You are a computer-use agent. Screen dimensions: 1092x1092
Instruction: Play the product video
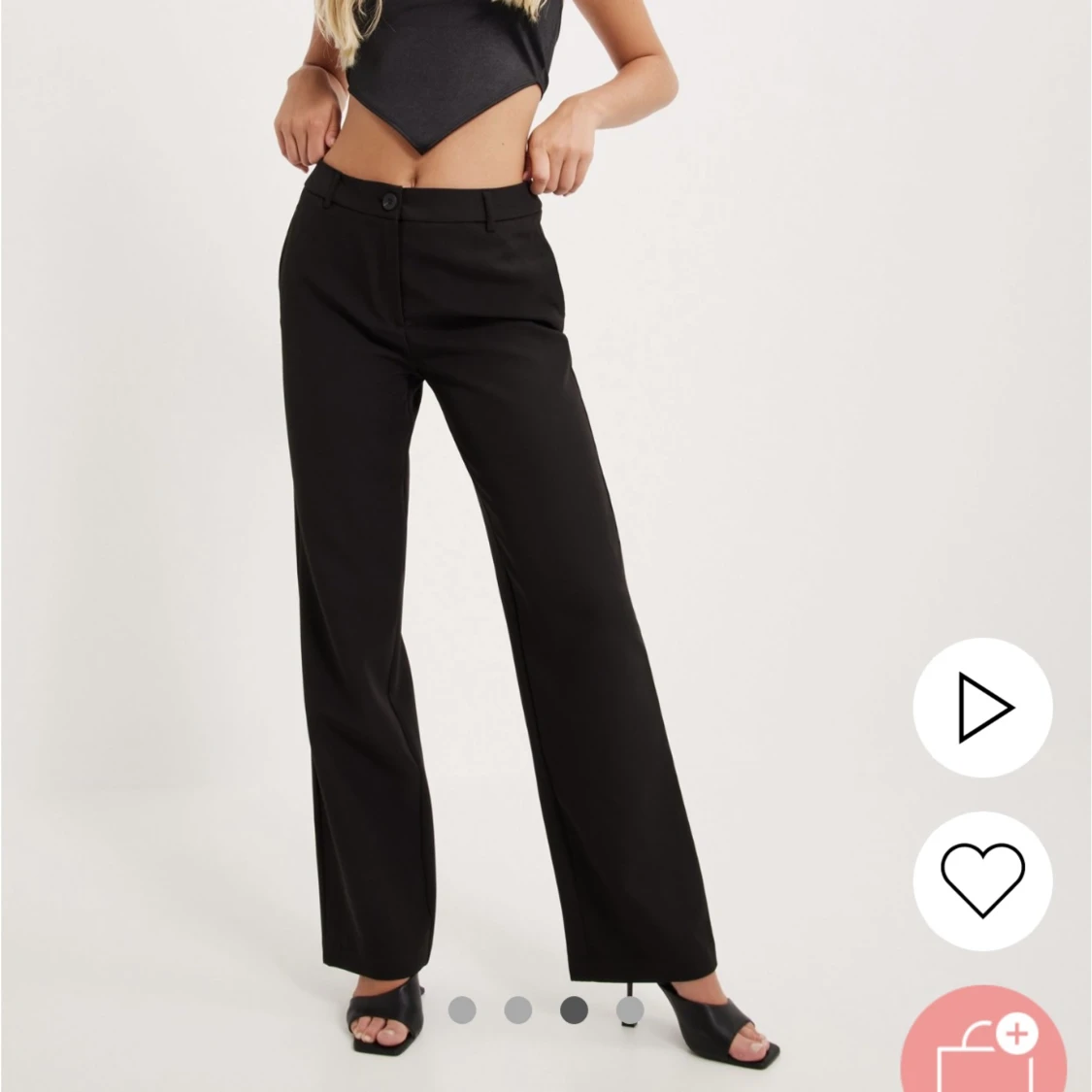pos(982,707)
